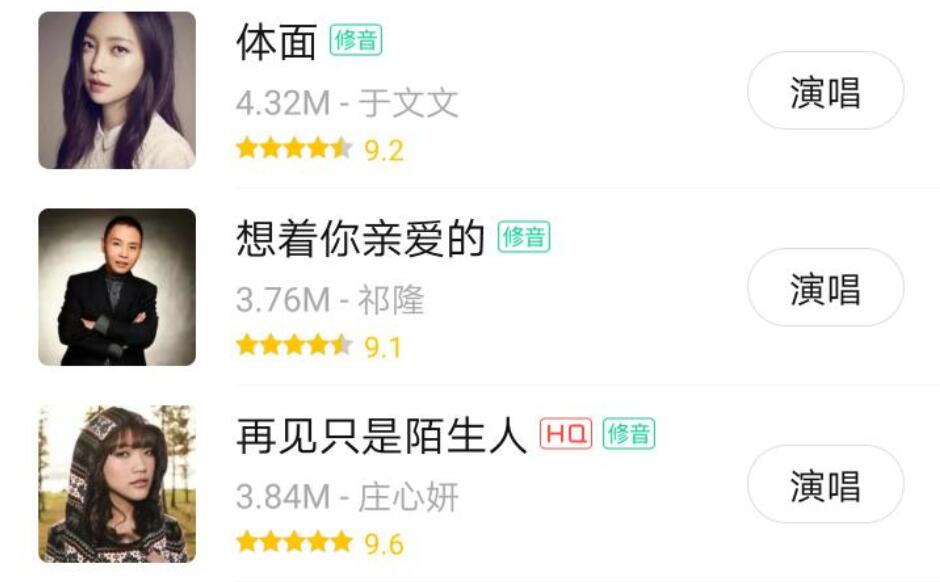Viewport: 940px width, 582px height.
Task: Open the song 想着你亲爱的 by 祁隆
Action: 360,239
